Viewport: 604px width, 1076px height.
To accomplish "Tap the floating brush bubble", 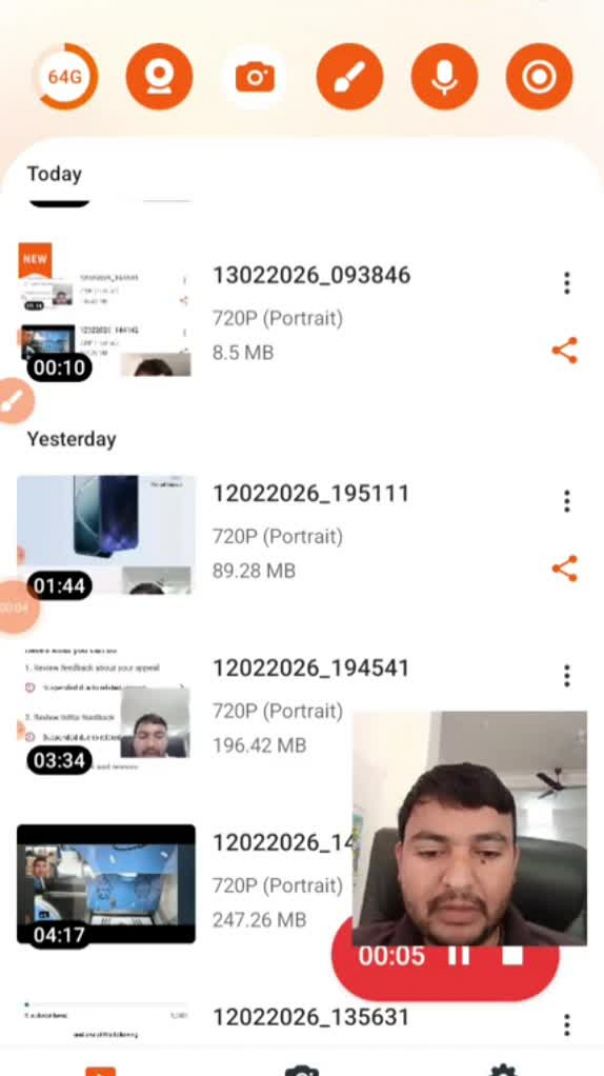I will click(x=14, y=401).
